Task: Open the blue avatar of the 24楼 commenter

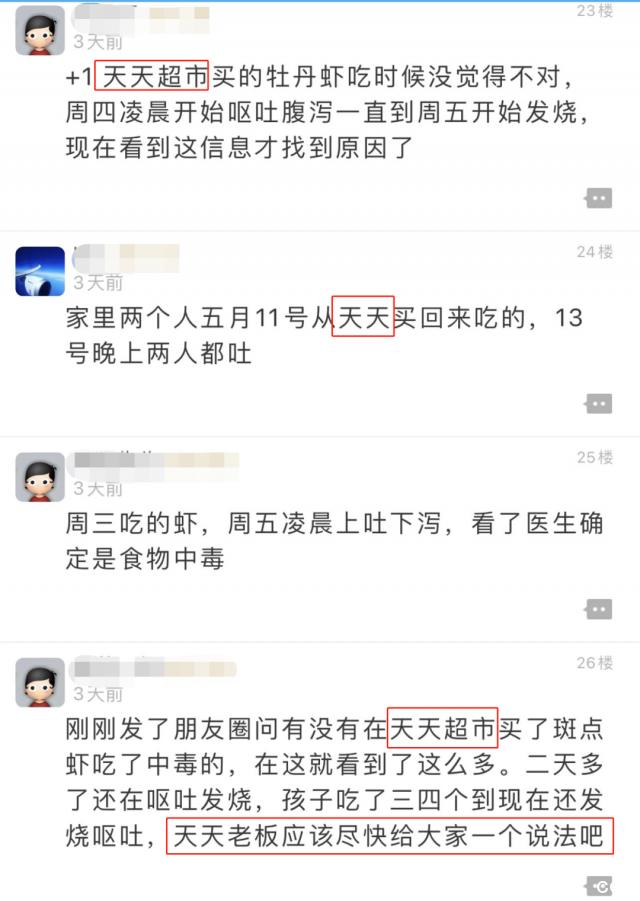Action: click(x=40, y=271)
